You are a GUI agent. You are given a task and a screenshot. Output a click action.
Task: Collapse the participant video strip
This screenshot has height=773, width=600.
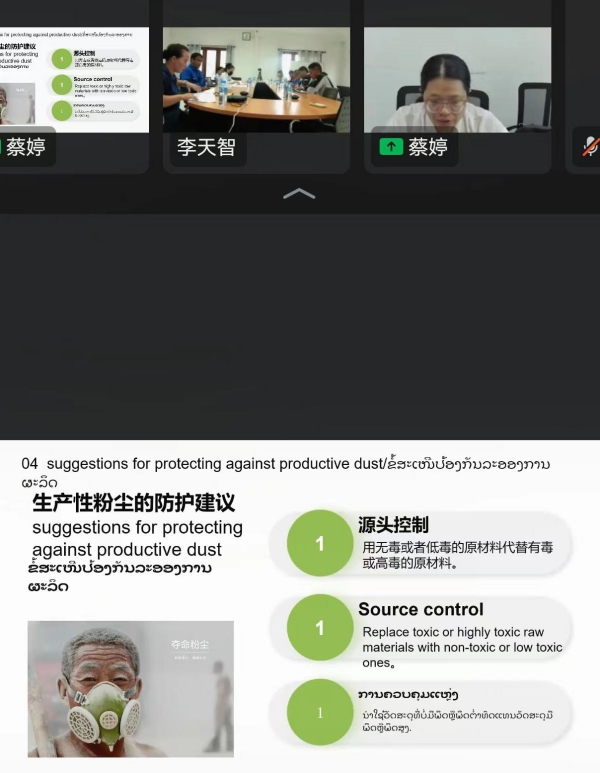point(299,194)
